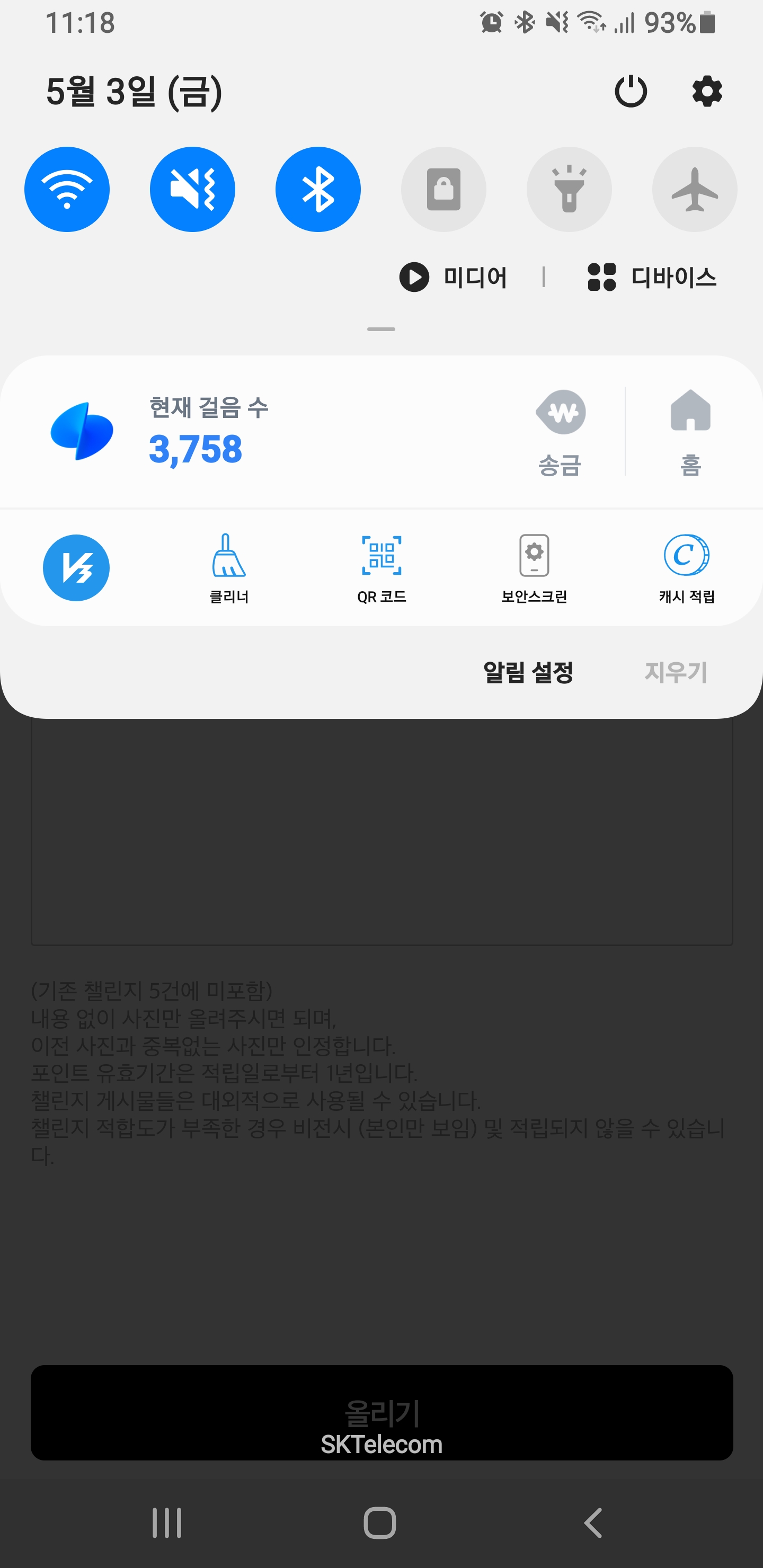Viewport: 763px width, 1568px height.
Task: Enable airplane mode
Action: pyautogui.click(x=694, y=189)
